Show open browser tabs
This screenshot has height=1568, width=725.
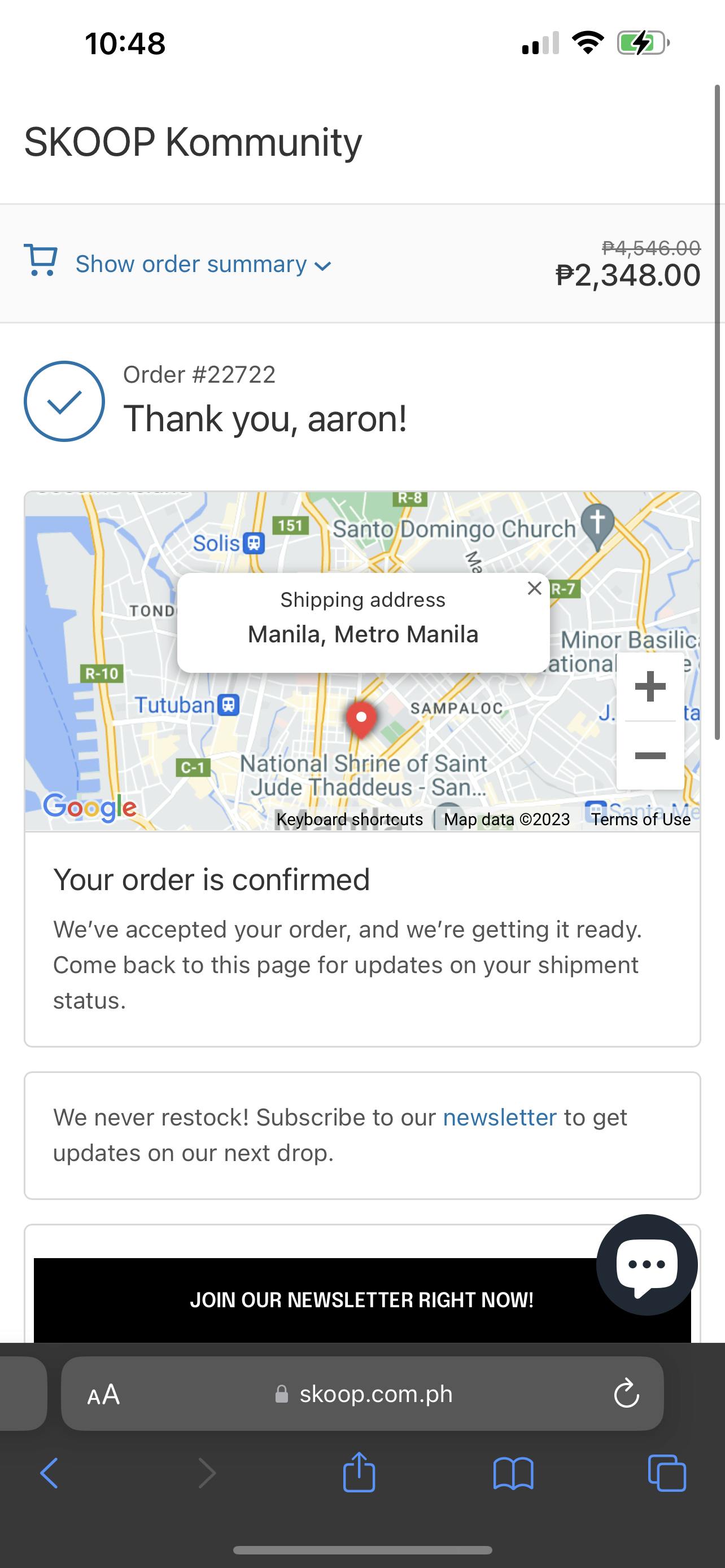point(667,1473)
